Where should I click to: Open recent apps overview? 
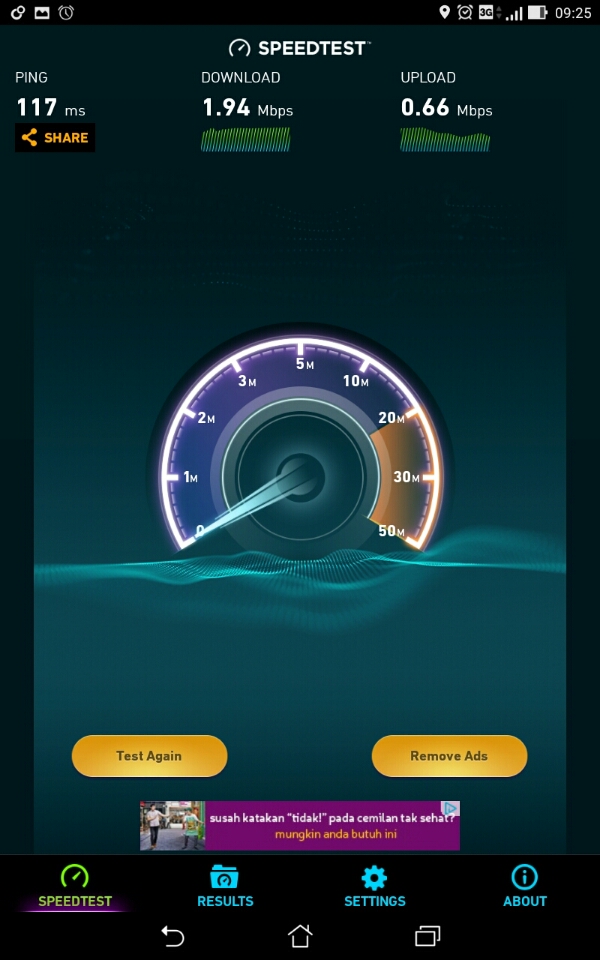(x=427, y=936)
